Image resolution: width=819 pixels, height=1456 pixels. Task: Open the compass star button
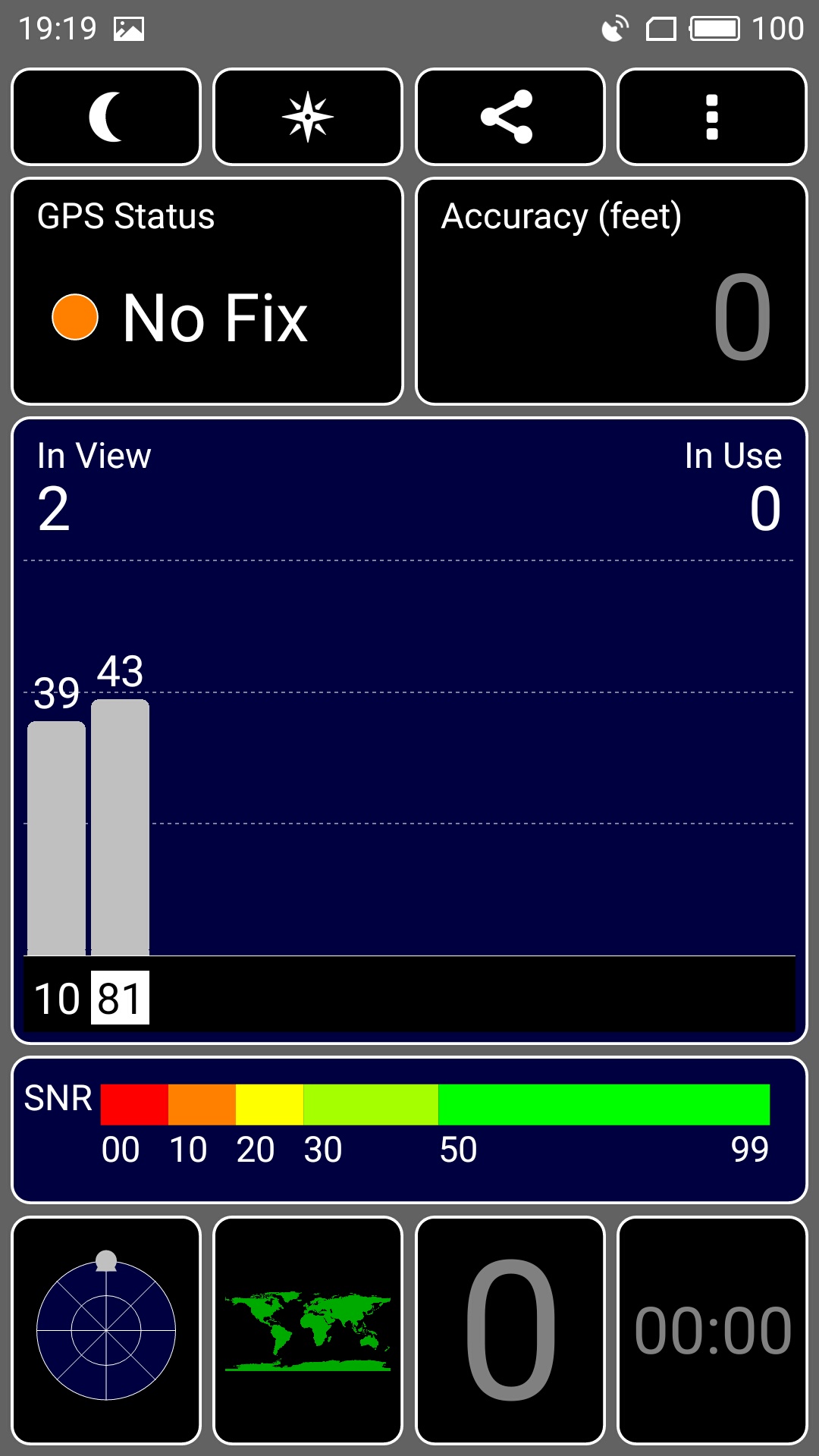(x=308, y=117)
